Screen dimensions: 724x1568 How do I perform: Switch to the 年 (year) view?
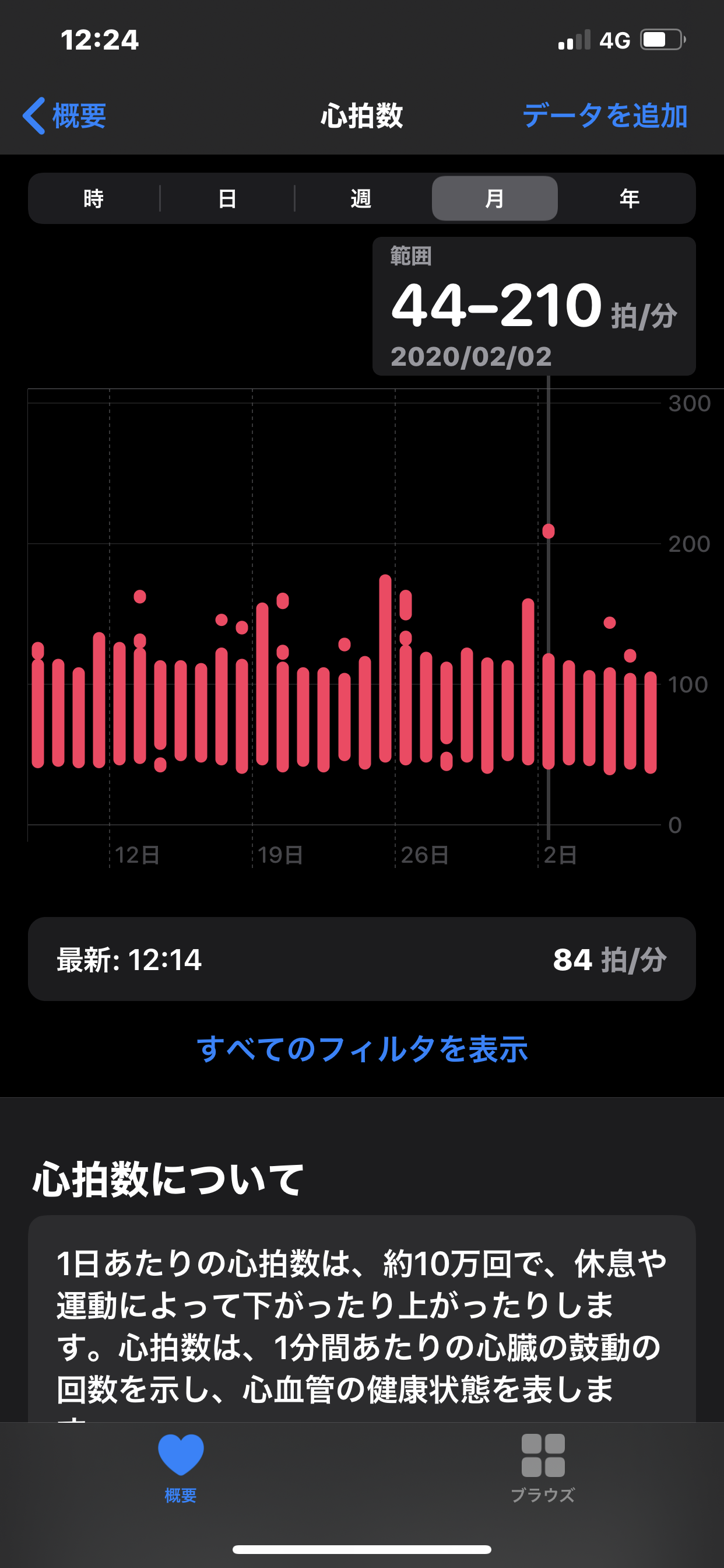coord(628,198)
